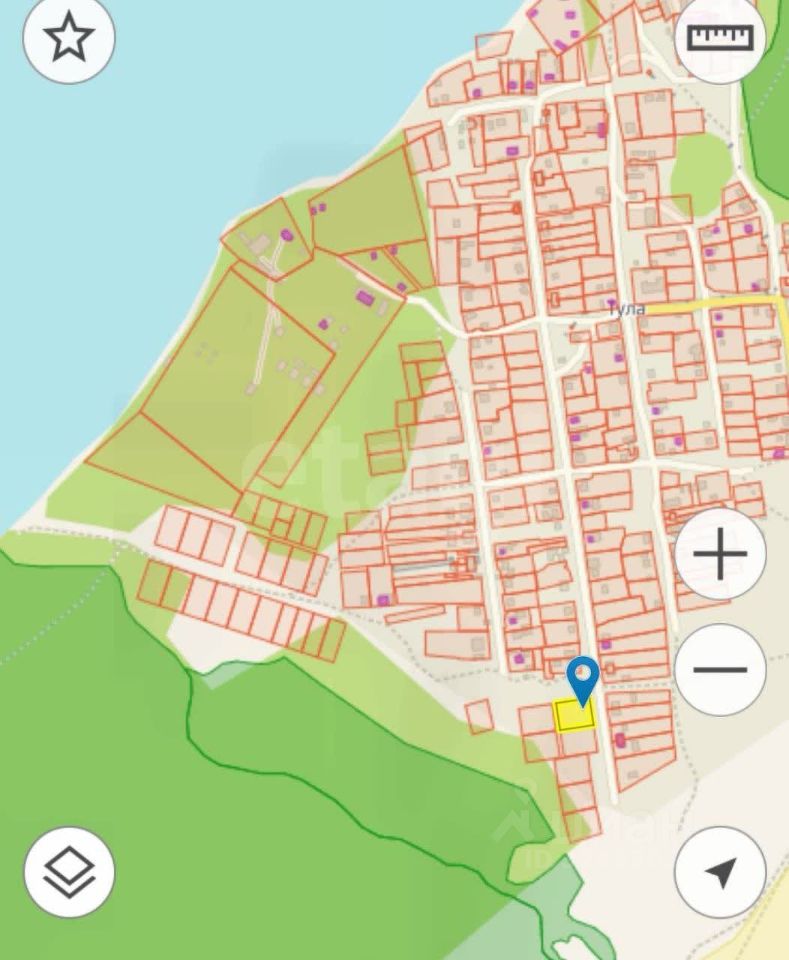The height and width of the screenshot is (960, 789).
Task: Zoom in on the map
Action: (x=720, y=554)
